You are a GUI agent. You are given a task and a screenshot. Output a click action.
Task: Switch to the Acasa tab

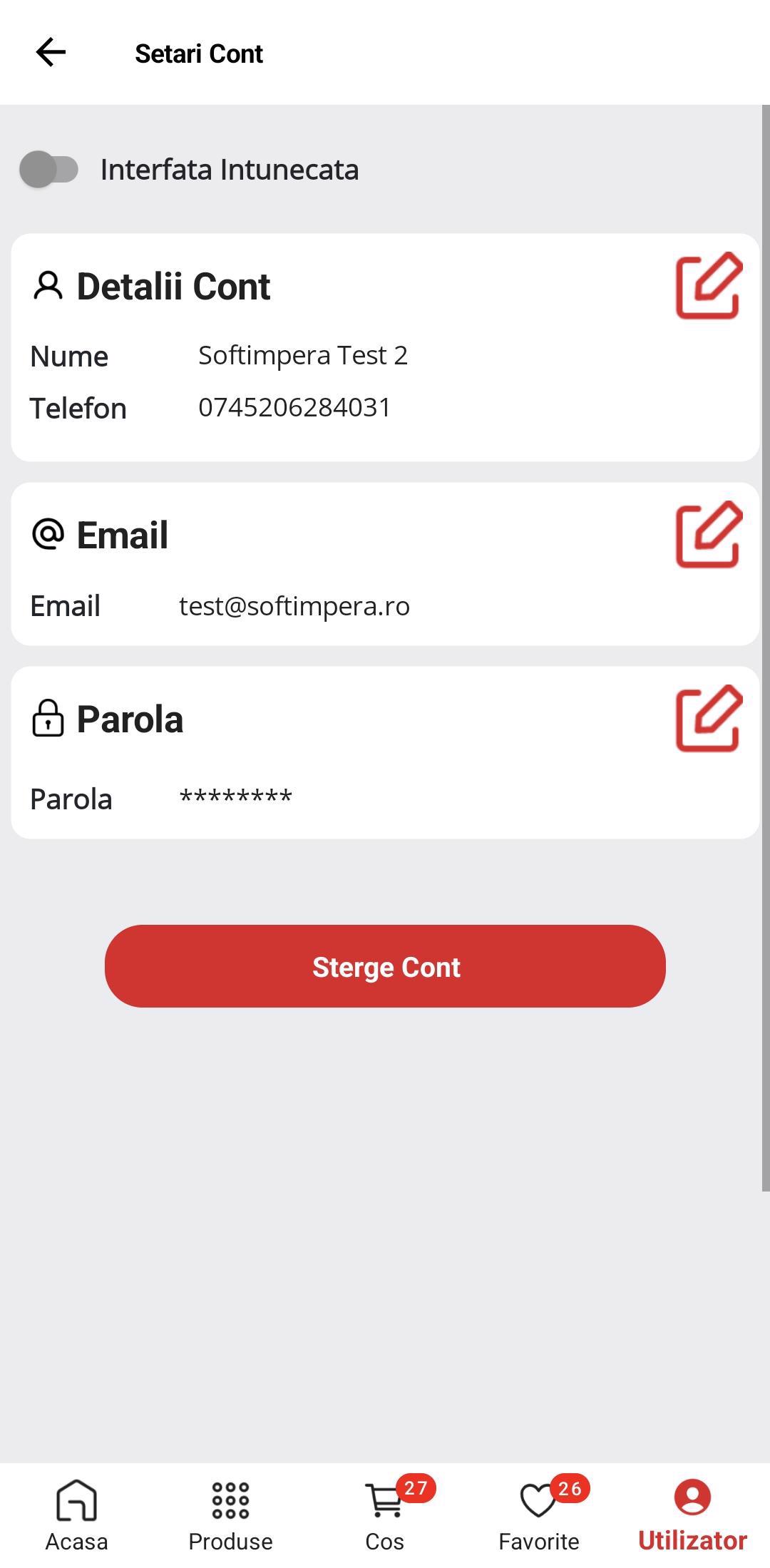(77, 1515)
